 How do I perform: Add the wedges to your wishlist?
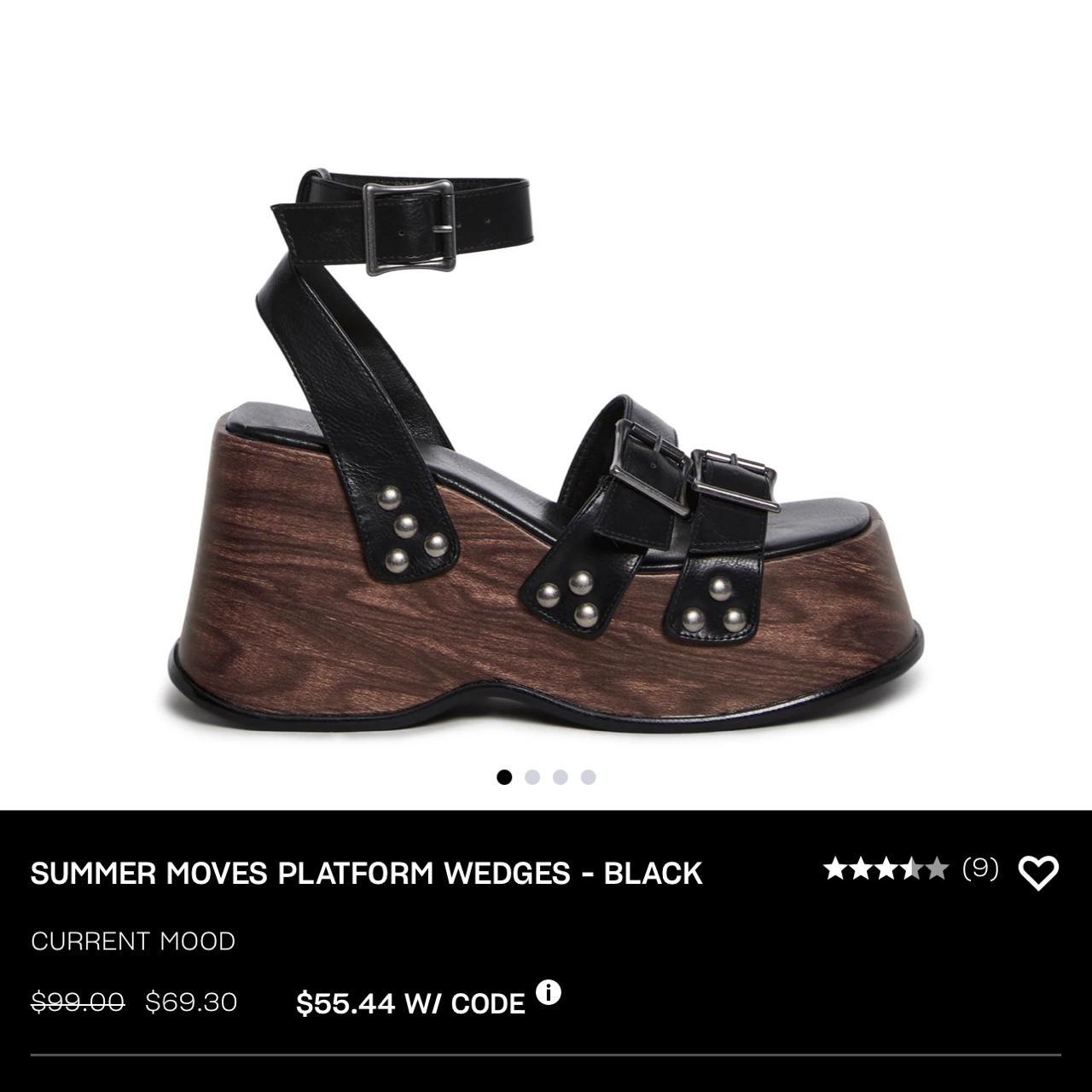coord(1038,872)
